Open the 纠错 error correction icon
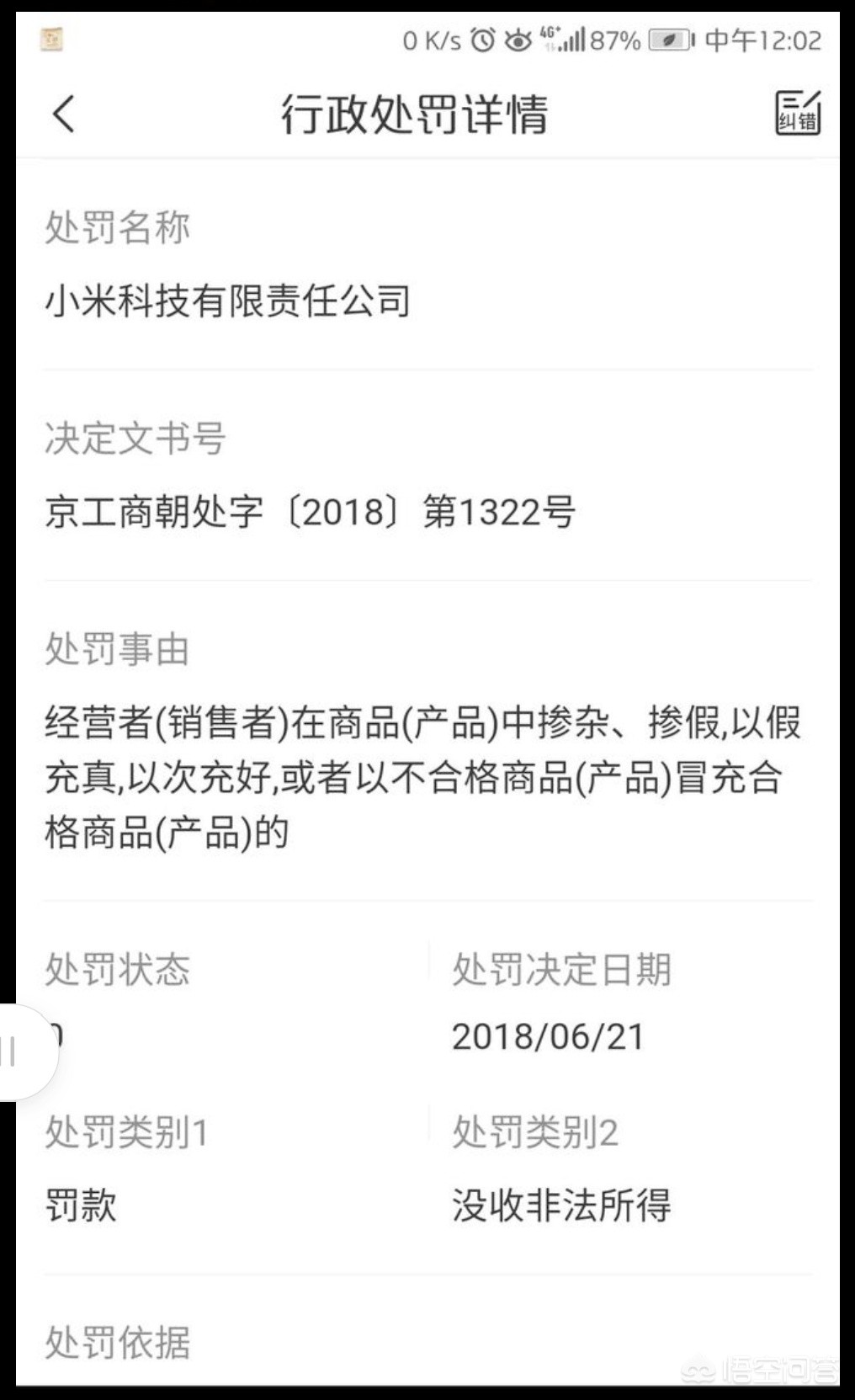The height and width of the screenshot is (1400, 855). [x=797, y=113]
